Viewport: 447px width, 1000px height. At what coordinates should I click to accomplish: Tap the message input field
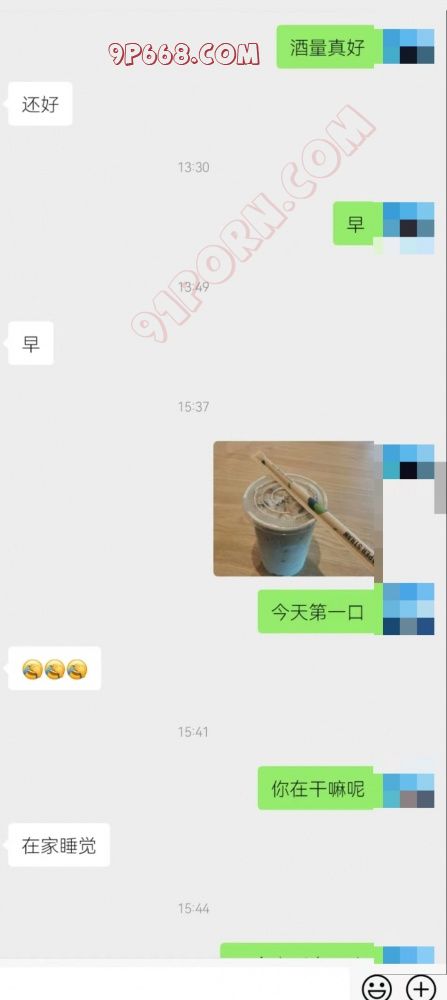tap(175, 983)
